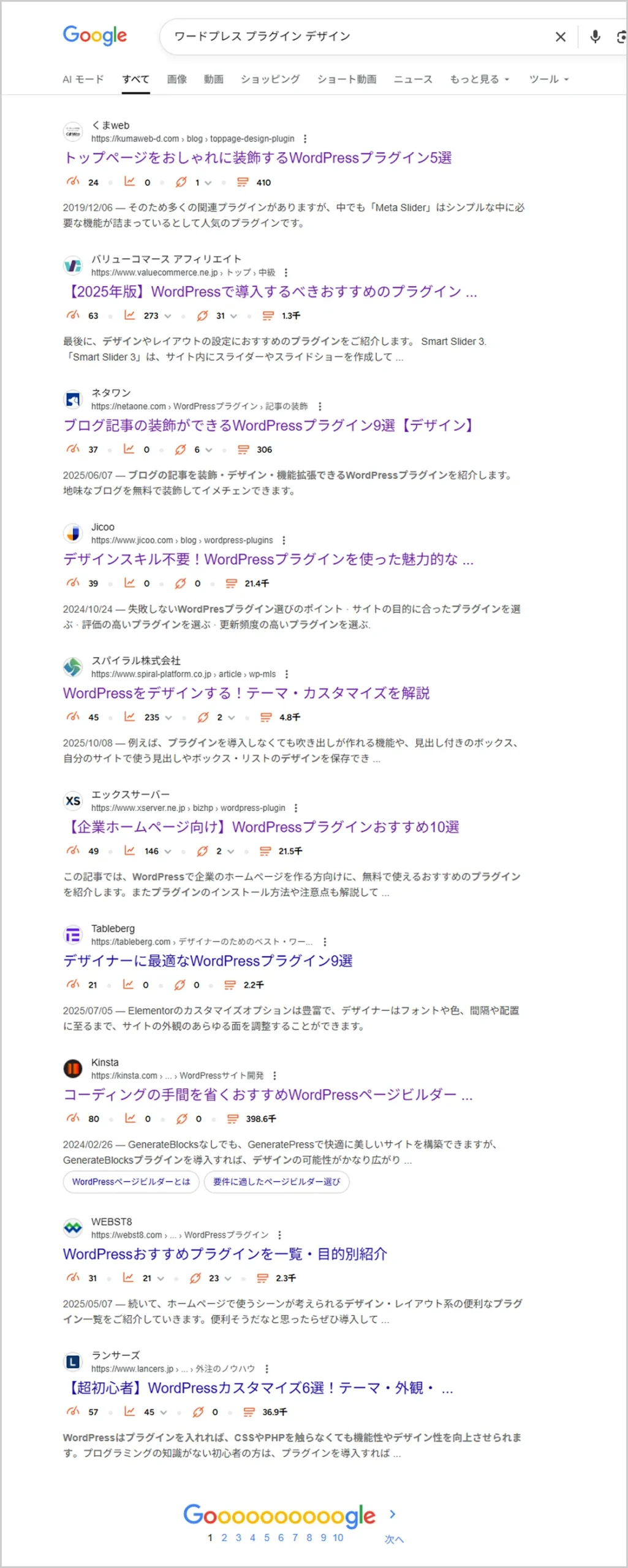Open the ツール menu
The width and height of the screenshot is (628, 1568).
click(x=548, y=79)
